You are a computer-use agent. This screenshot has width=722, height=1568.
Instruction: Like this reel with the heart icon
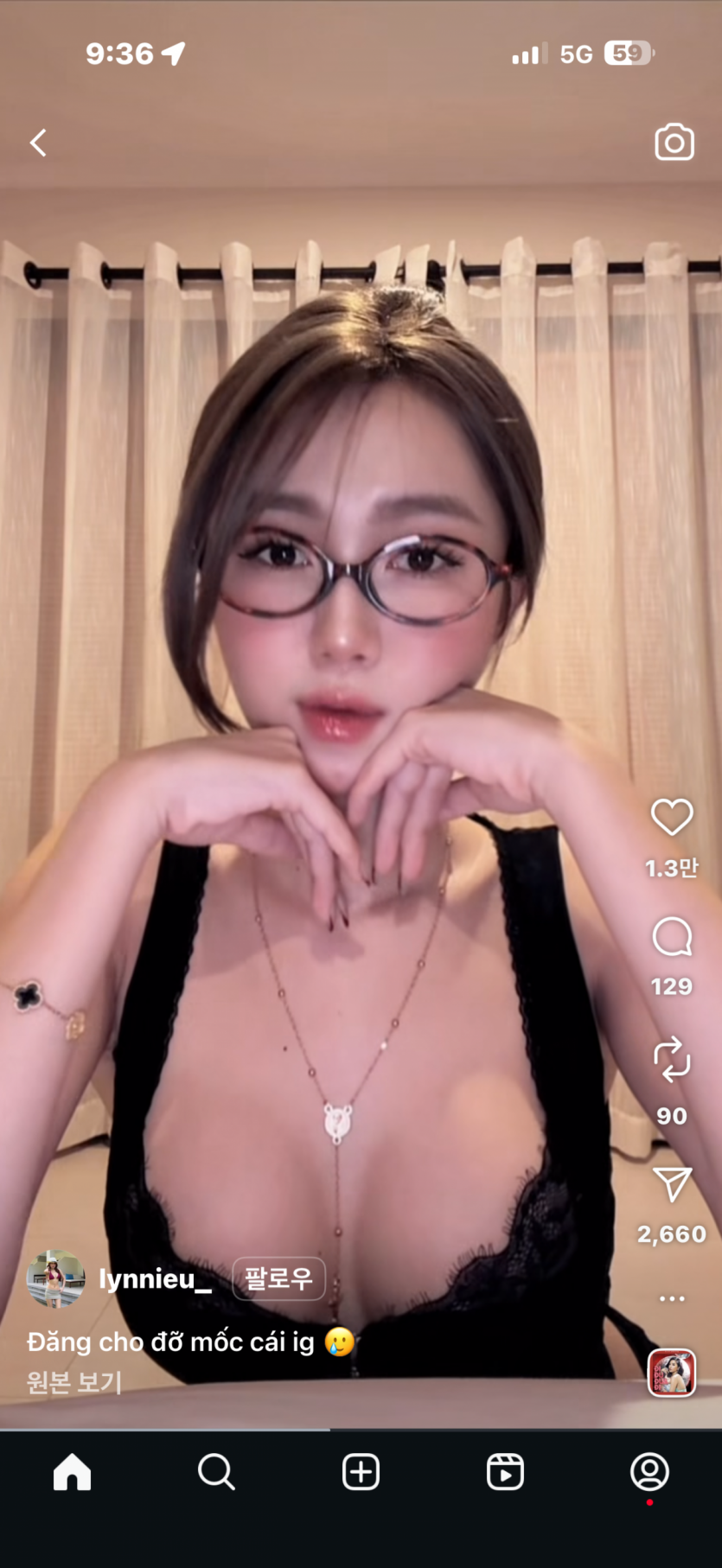(x=672, y=818)
